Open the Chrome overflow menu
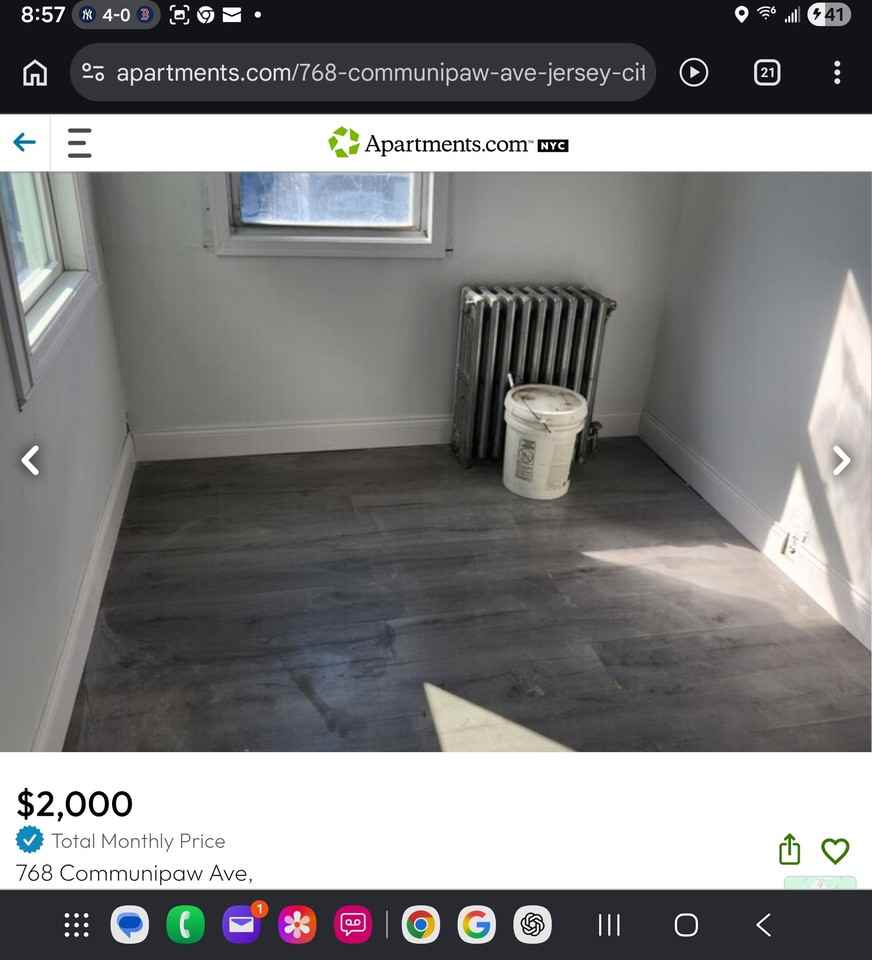 tap(837, 73)
